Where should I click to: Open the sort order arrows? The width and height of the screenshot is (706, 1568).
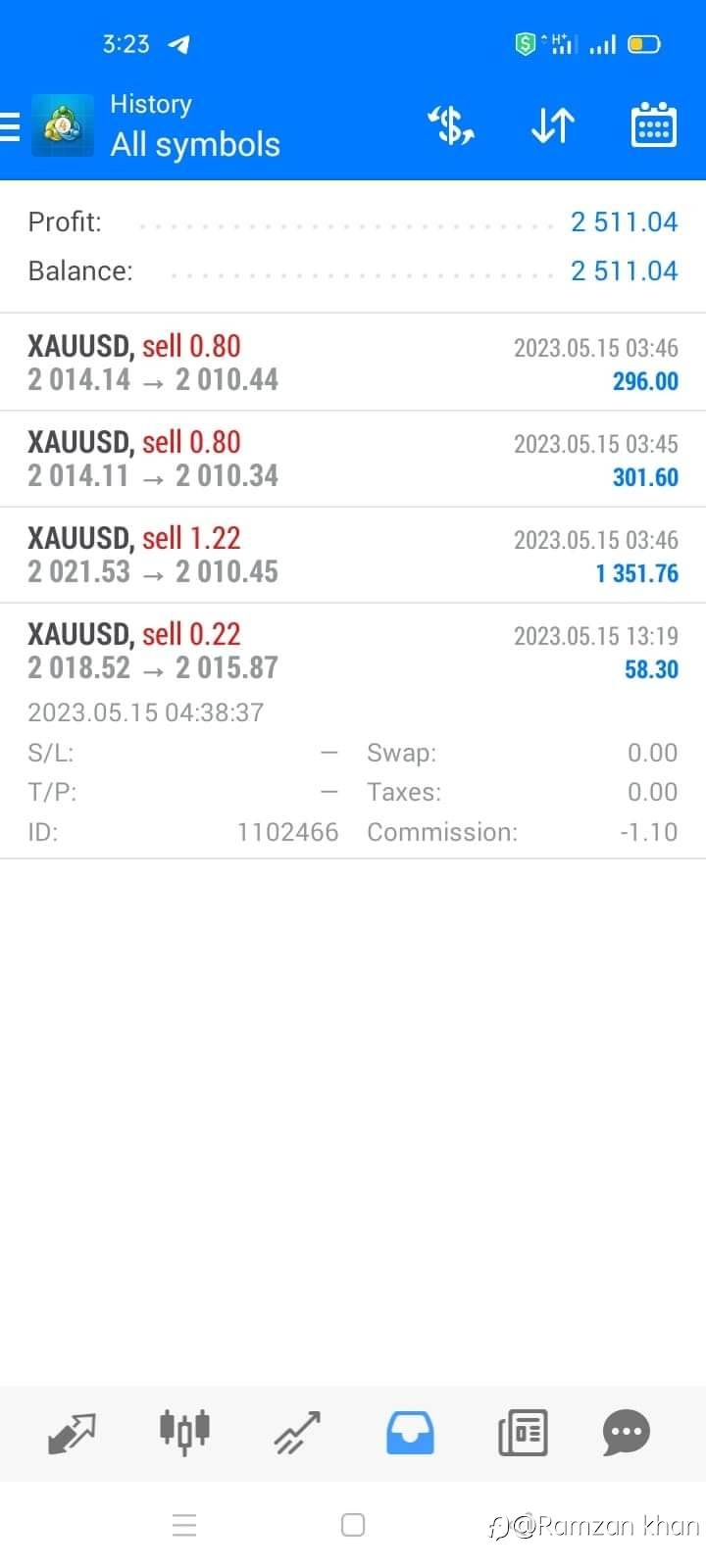(552, 125)
